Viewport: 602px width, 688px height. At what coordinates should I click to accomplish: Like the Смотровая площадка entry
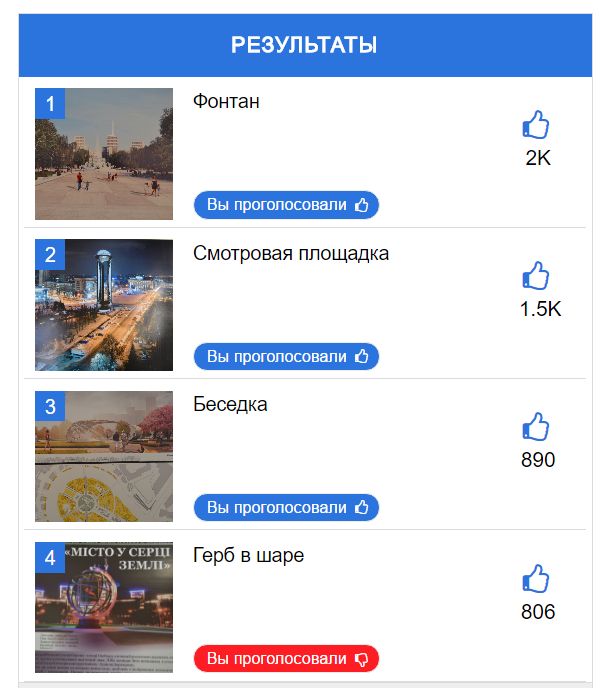536,277
